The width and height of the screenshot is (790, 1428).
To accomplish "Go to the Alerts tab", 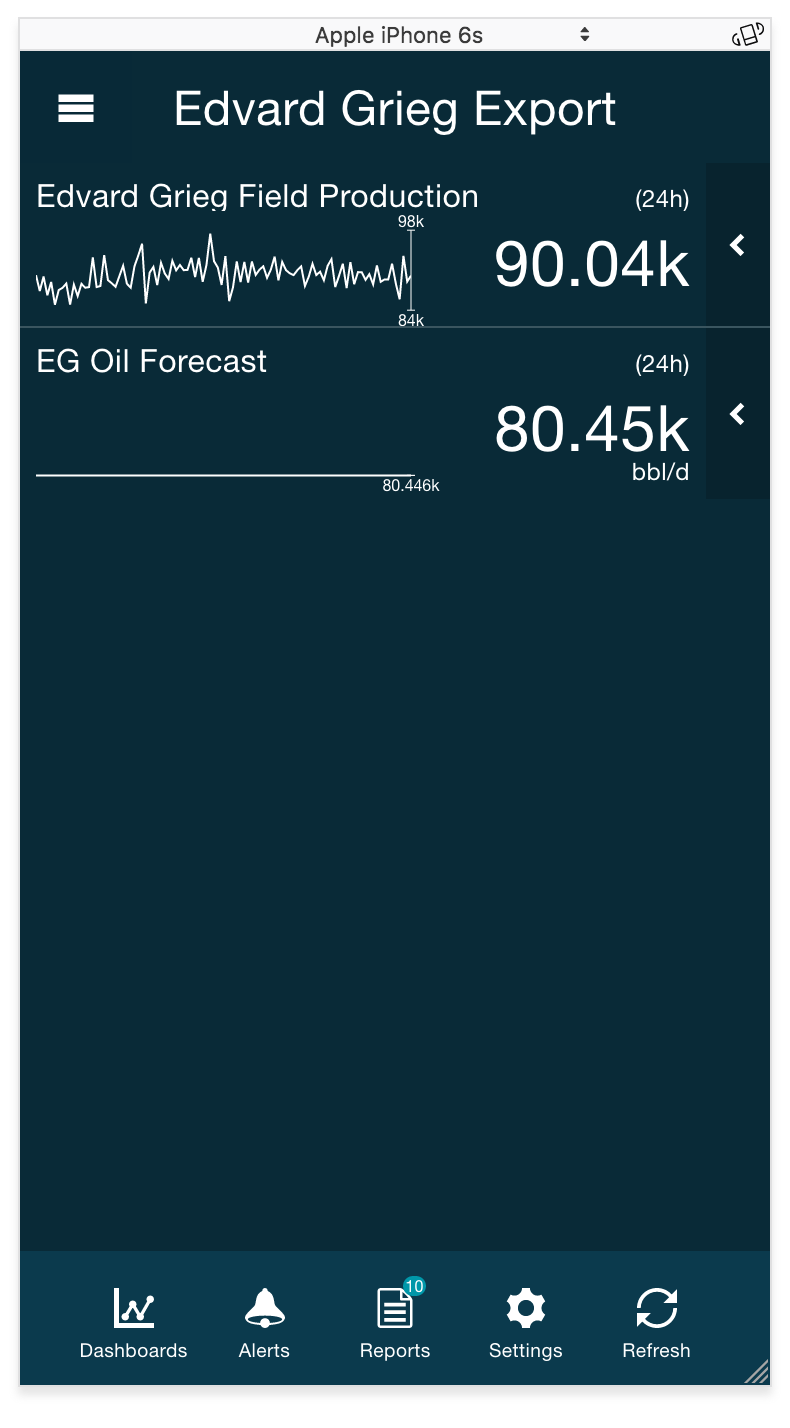I will tap(264, 1323).
